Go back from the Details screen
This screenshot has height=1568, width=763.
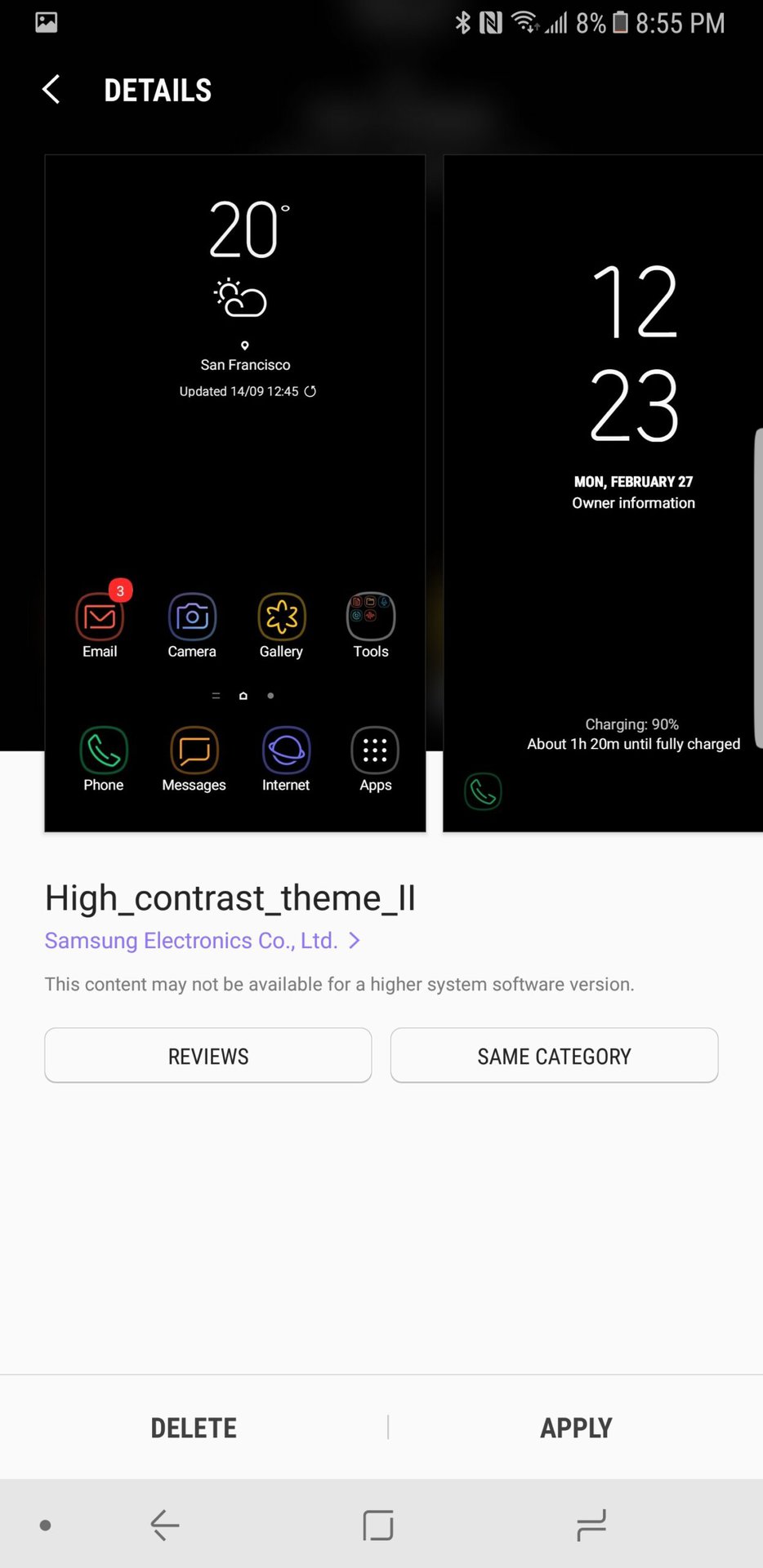point(51,90)
